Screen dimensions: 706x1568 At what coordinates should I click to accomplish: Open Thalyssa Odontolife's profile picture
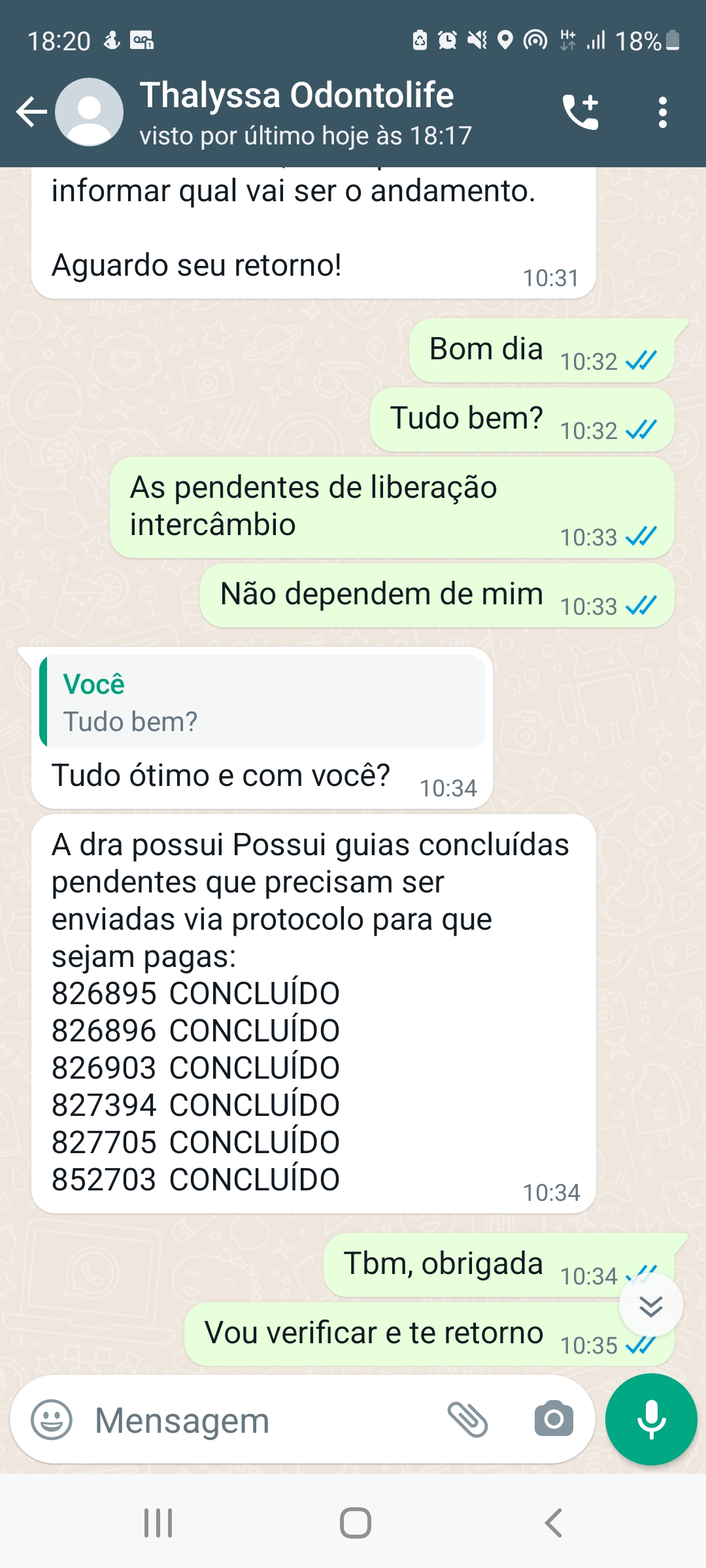coord(90,112)
